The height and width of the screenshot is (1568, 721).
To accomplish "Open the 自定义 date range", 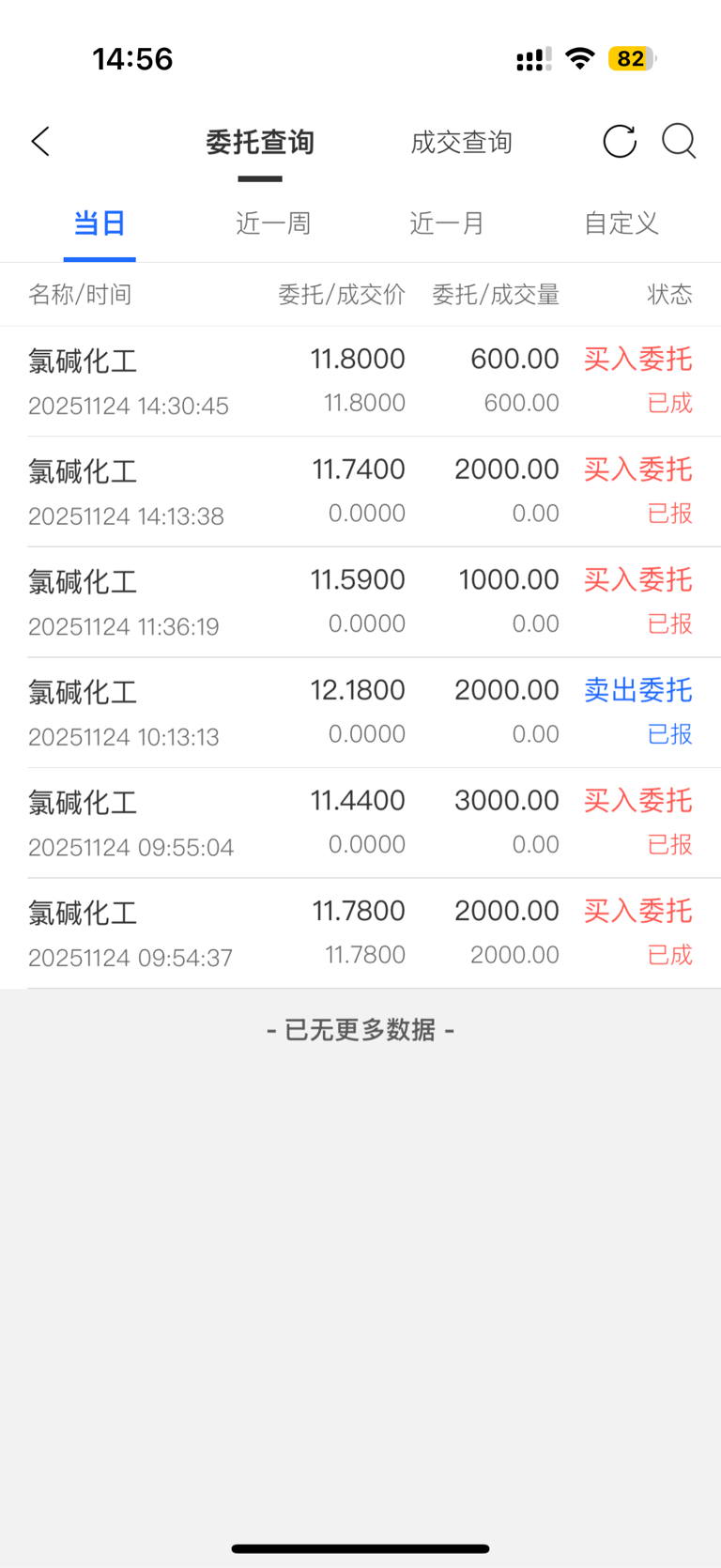I will [621, 223].
